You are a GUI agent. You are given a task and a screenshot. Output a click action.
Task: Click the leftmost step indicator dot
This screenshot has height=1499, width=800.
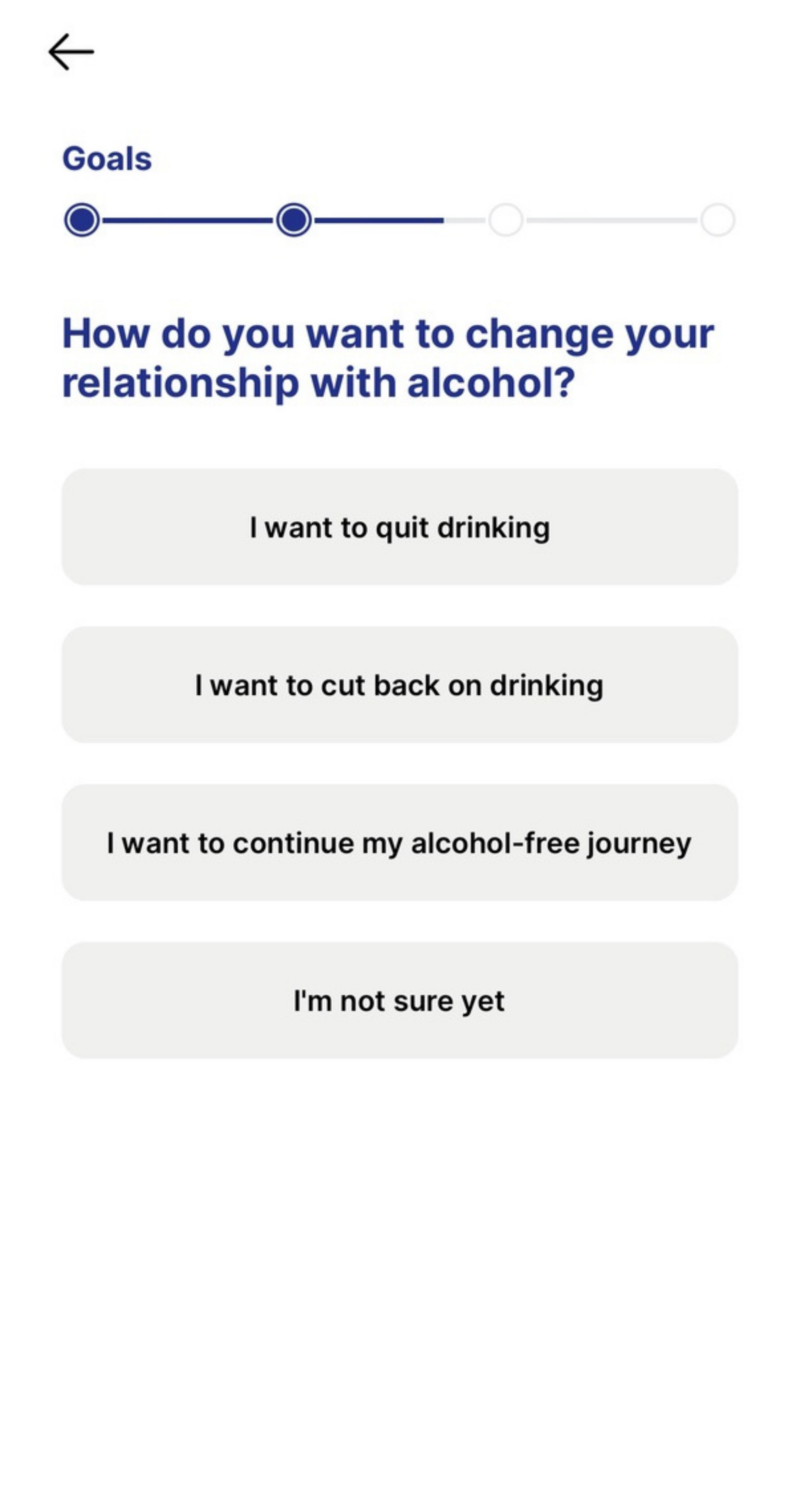point(81,220)
